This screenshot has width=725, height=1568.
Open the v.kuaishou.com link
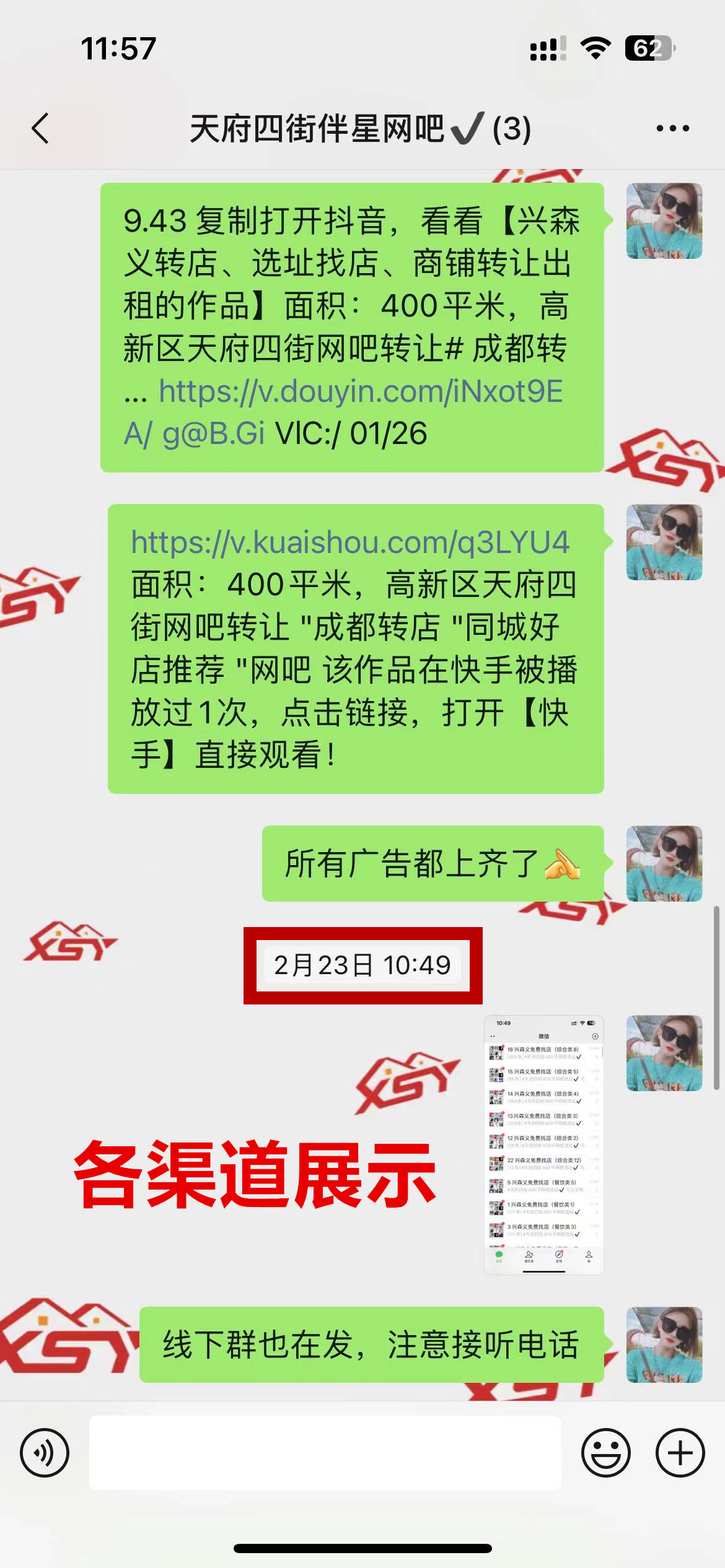pyautogui.click(x=349, y=542)
